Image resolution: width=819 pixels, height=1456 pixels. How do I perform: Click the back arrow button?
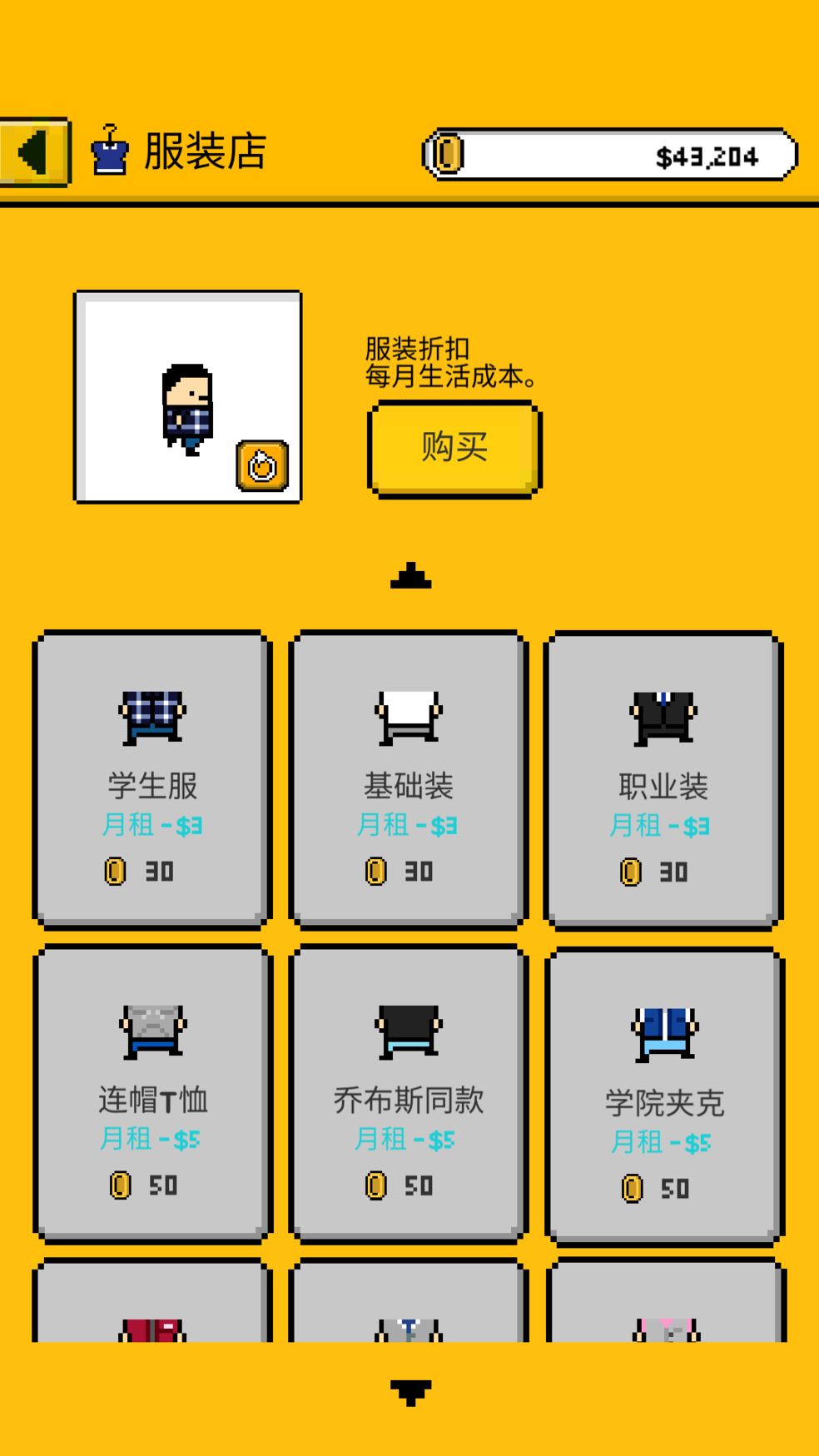[35, 152]
